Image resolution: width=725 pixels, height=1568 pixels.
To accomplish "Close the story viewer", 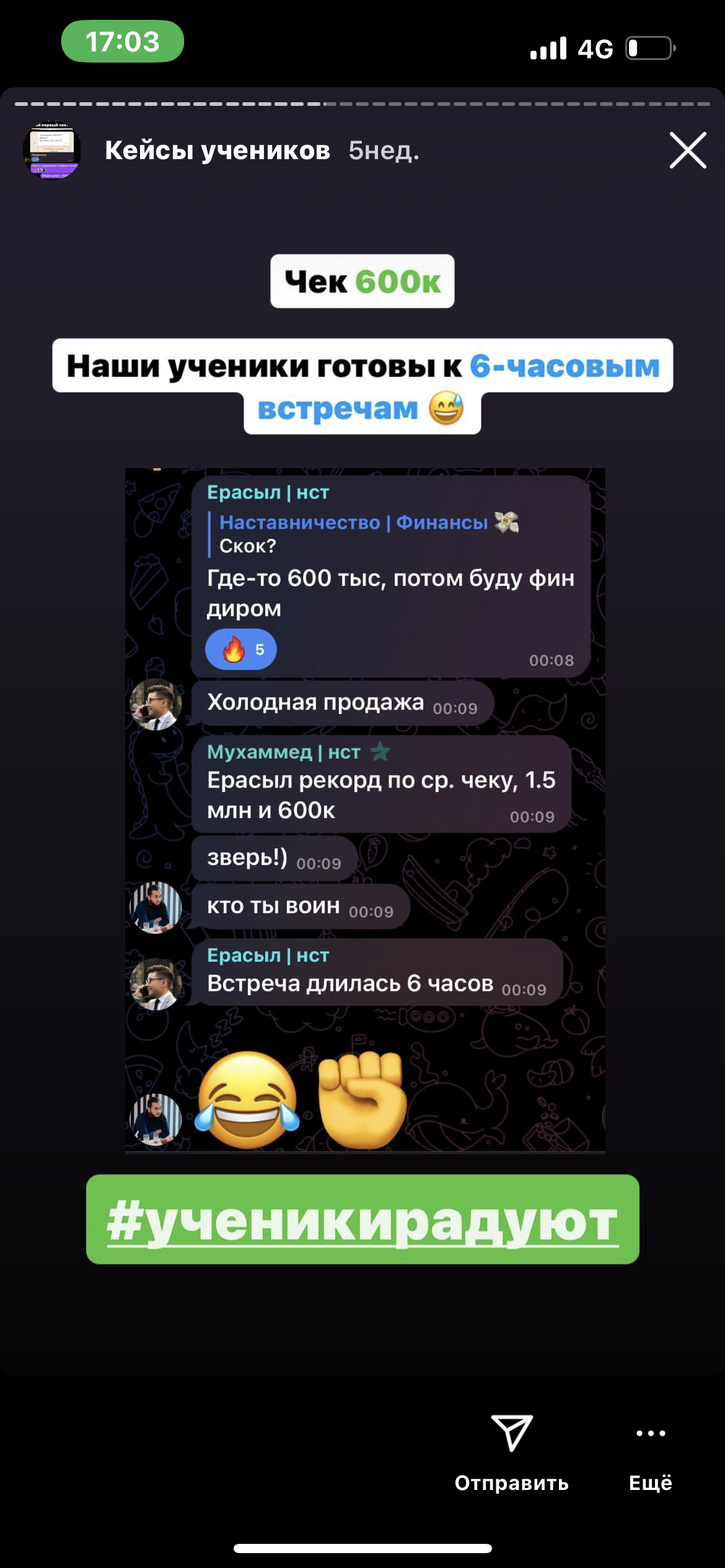I will (x=687, y=150).
